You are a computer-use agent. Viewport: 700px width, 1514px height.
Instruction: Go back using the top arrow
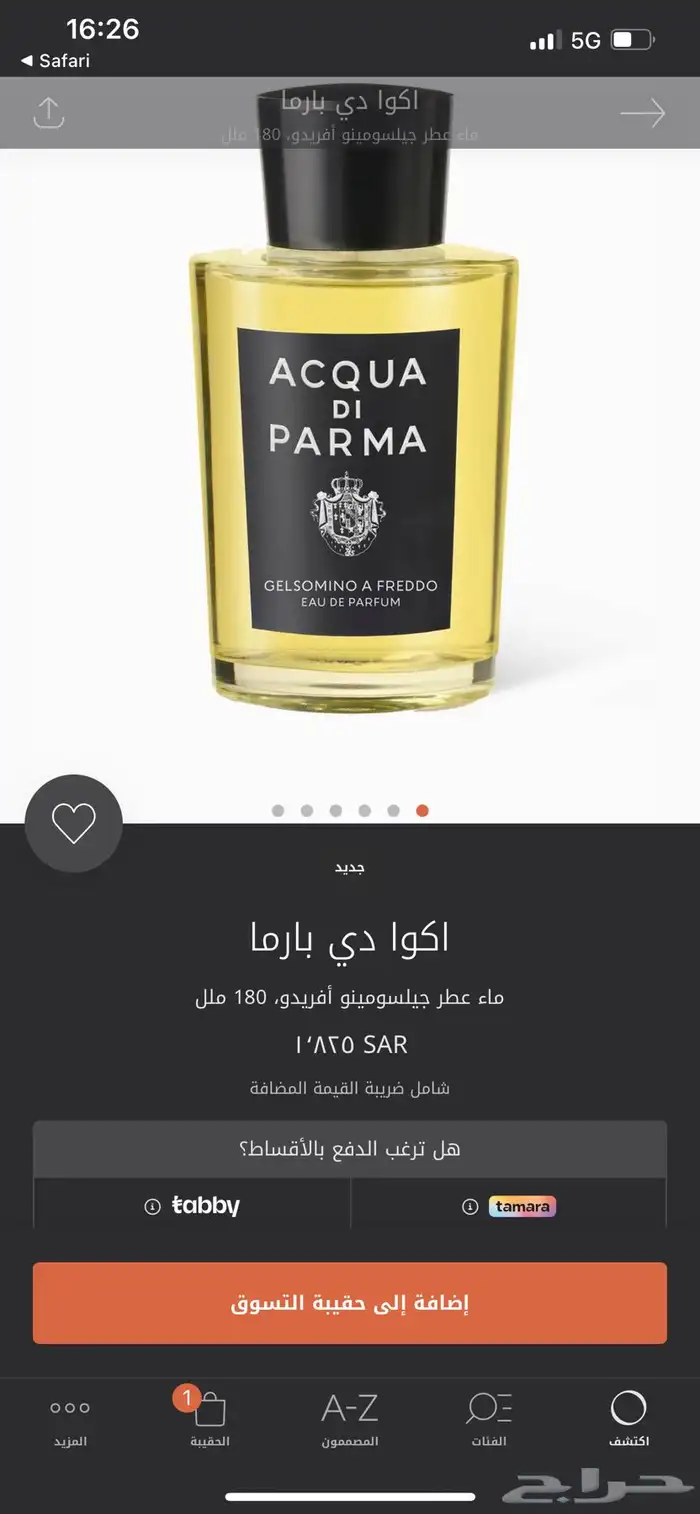[642, 113]
